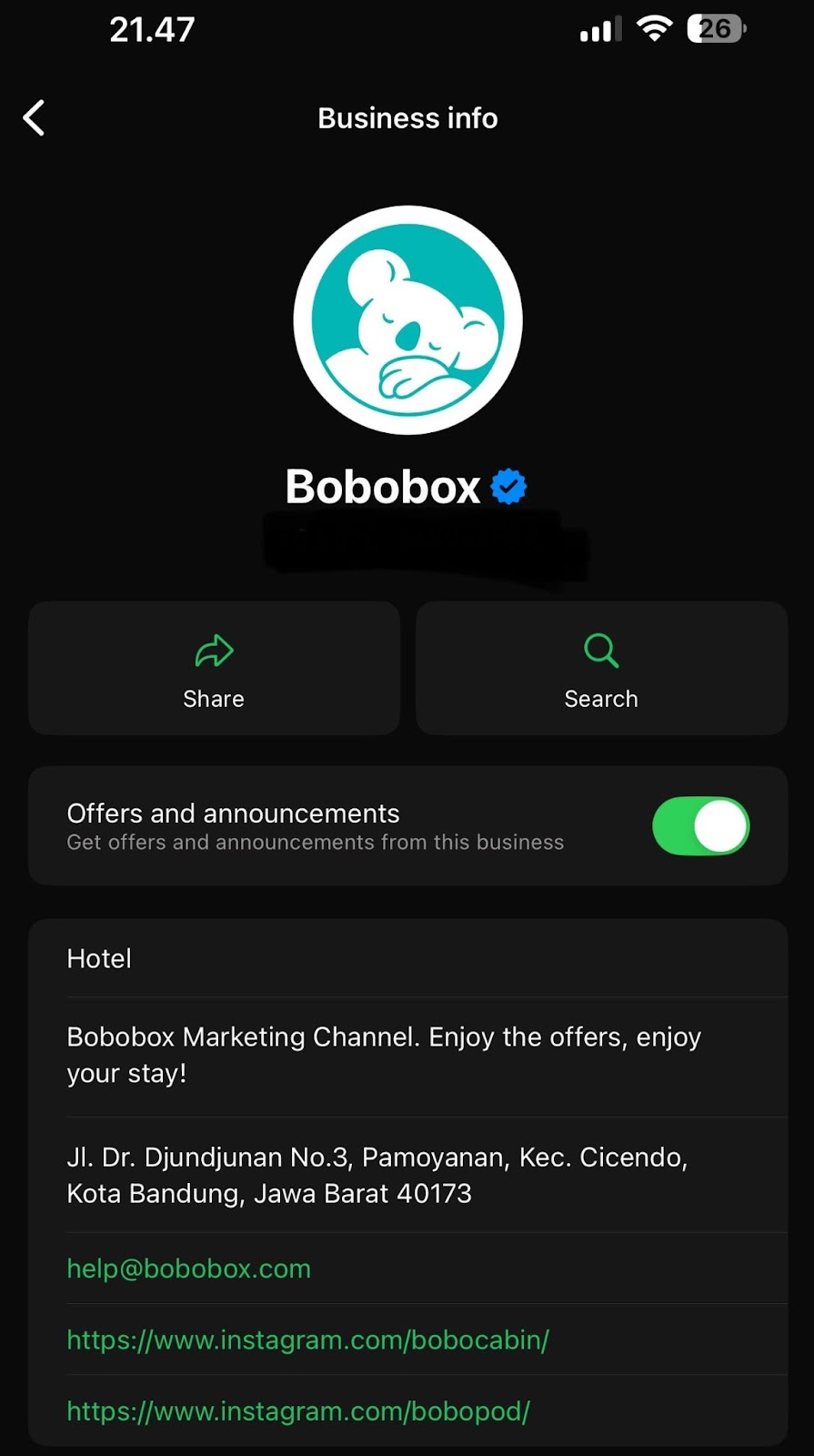Open the bobocabin Instagram link
Screen dimensions: 814x1456
tap(307, 1340)
